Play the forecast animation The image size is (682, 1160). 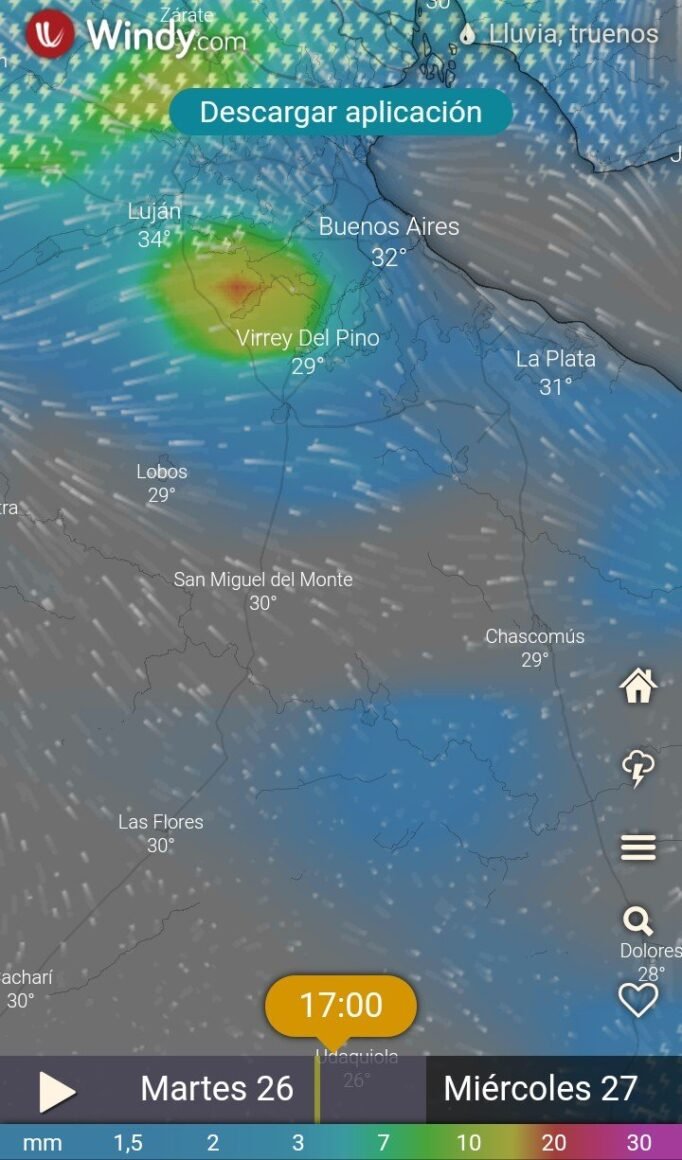(56, 1091)
